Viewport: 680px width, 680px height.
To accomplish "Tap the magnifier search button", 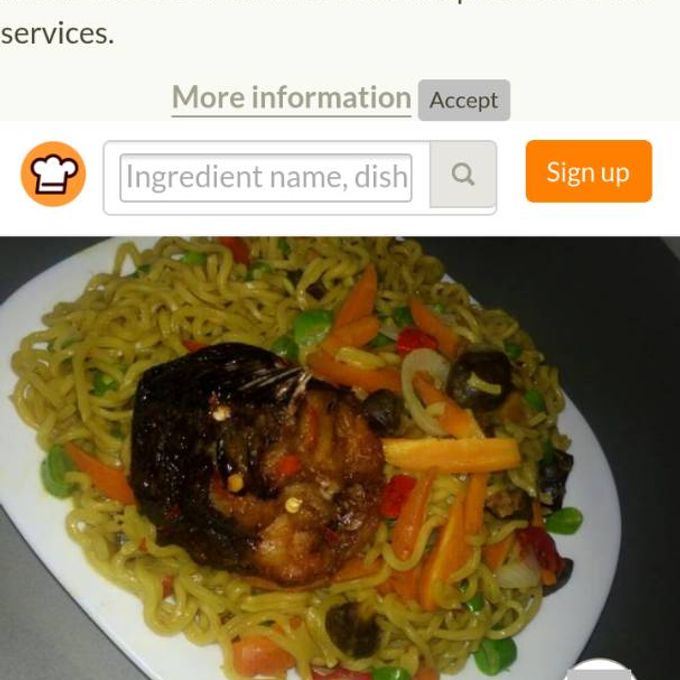I will 462,174.
